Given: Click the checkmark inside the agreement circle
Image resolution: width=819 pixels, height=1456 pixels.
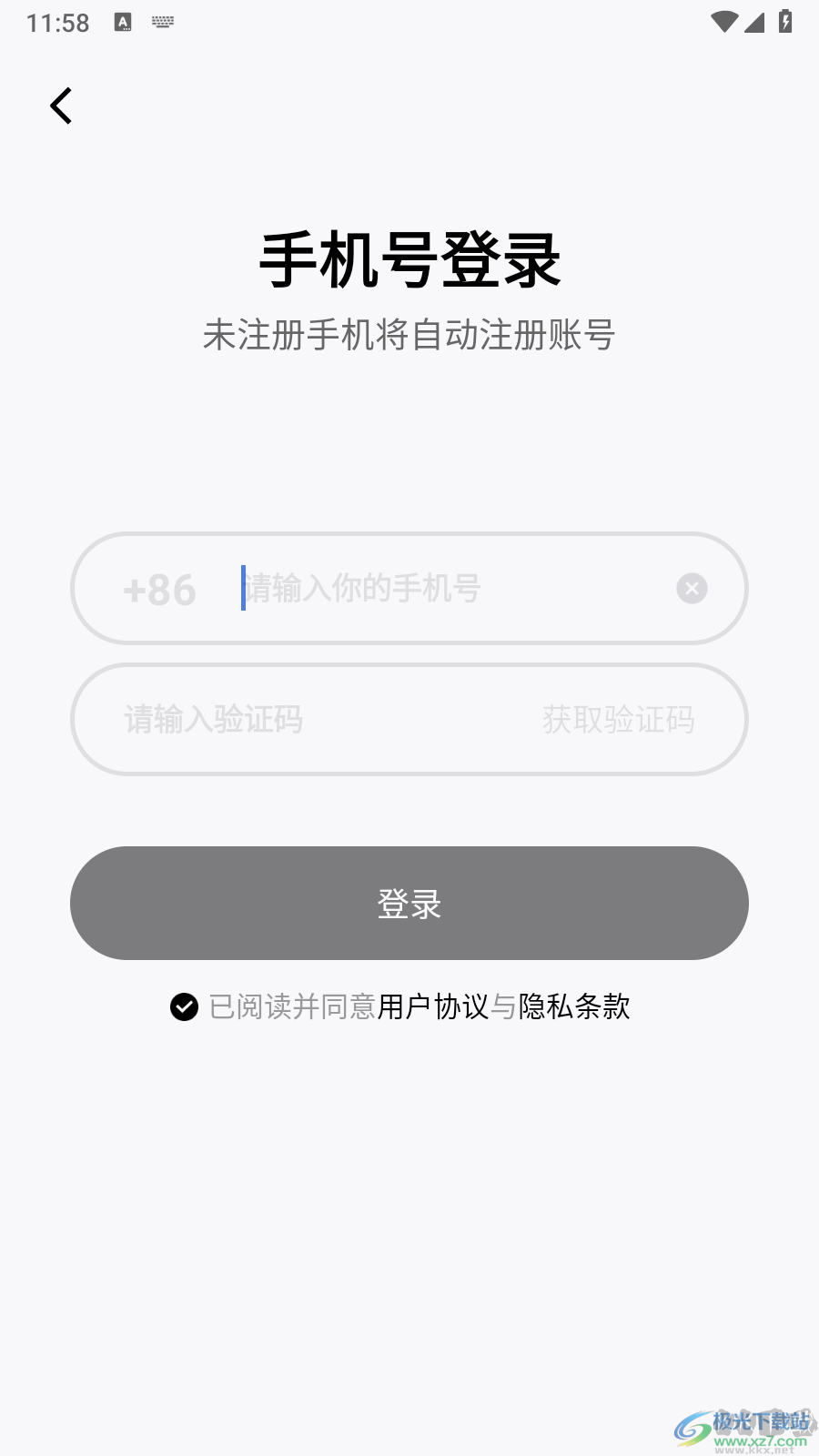Looking at the screenshot, I should (183, 1007).
